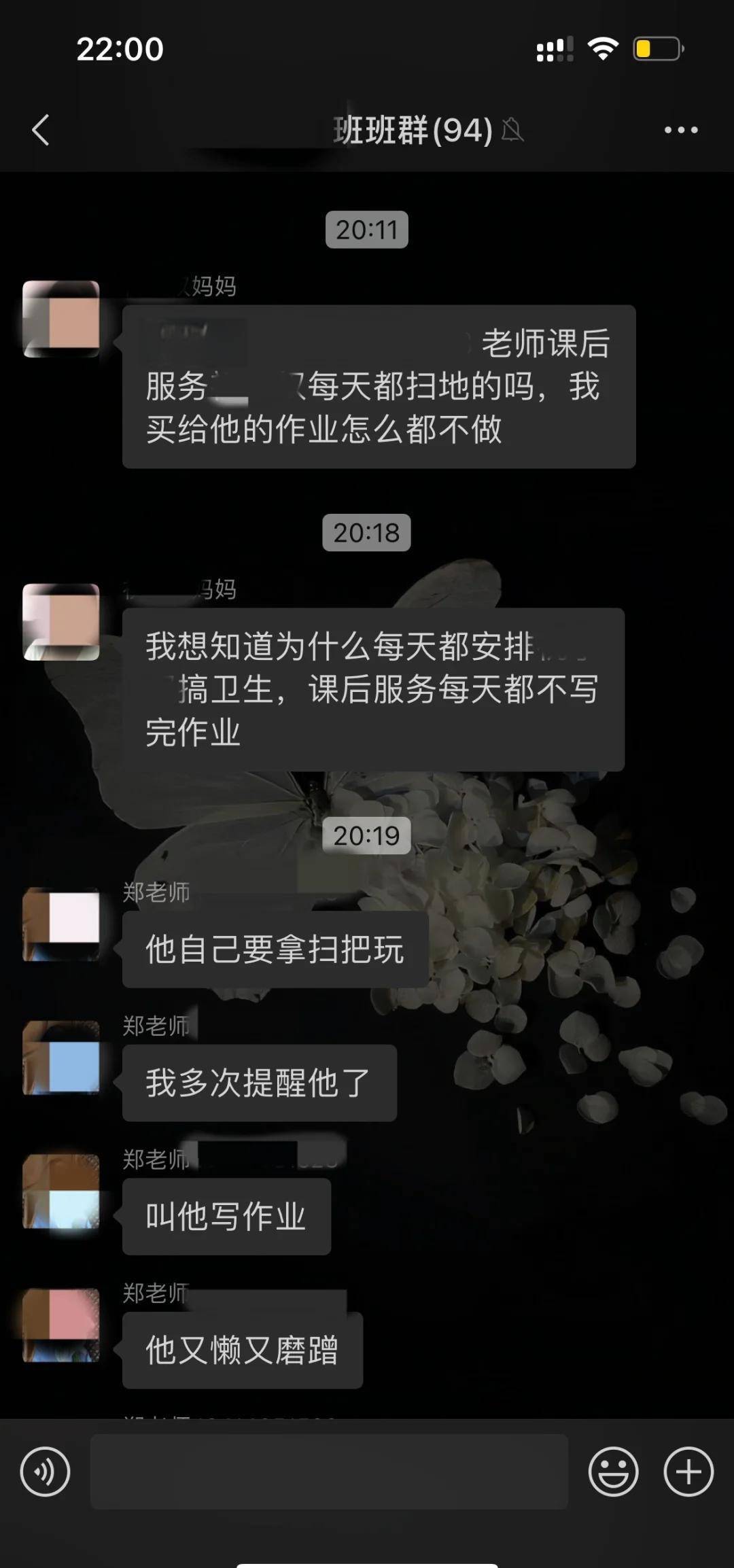Tap 郑老师's avatar beside 他自己要拿扫把玩
734x1568 pixels.
tap(61, 924)
